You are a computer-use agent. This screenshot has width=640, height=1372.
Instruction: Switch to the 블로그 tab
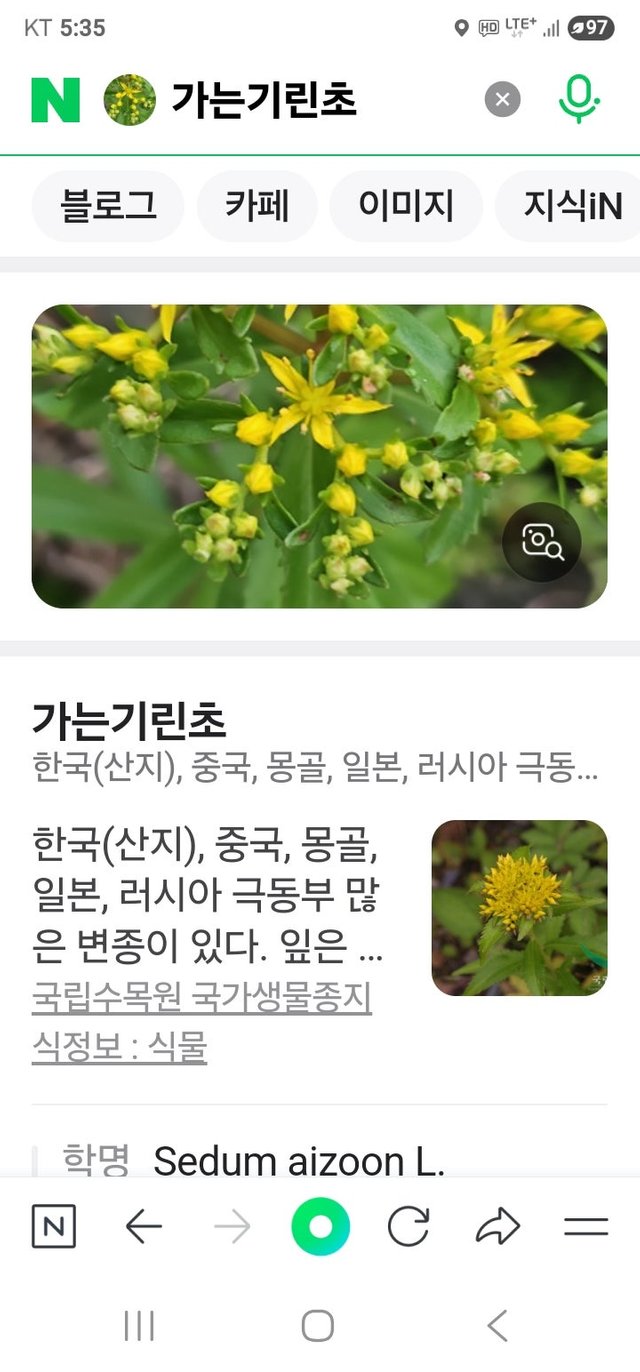click(x=109, y=206)
